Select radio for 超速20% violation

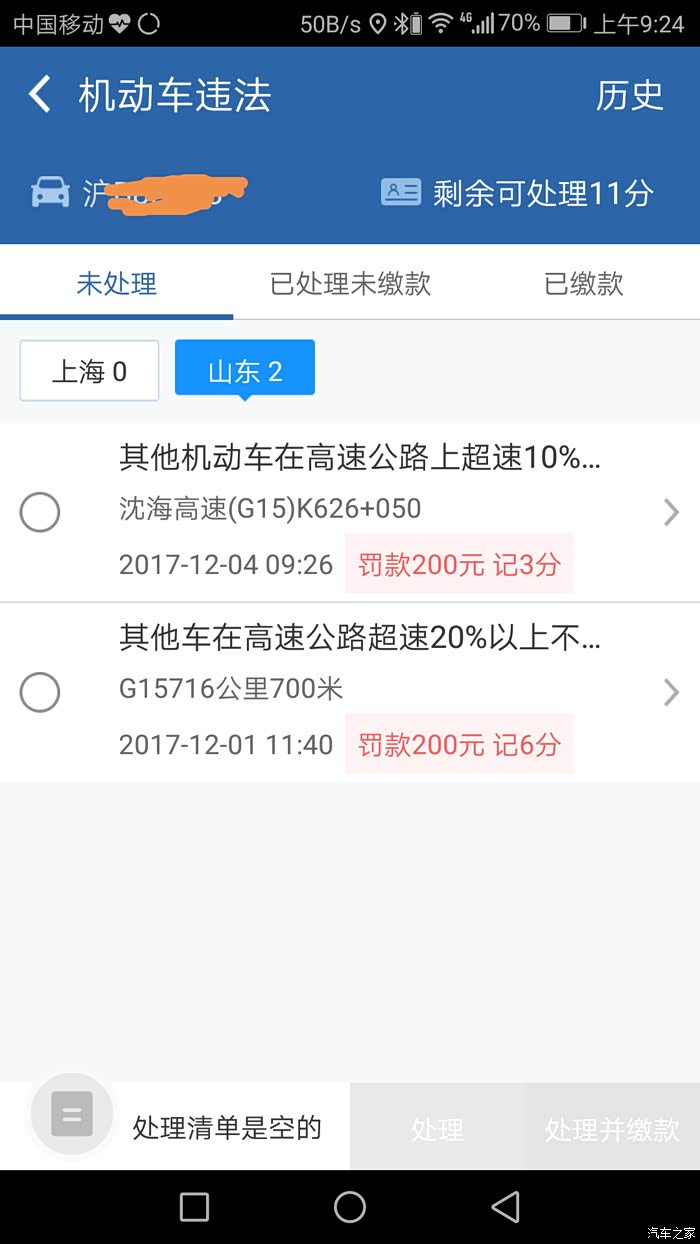tap(40, 692)
